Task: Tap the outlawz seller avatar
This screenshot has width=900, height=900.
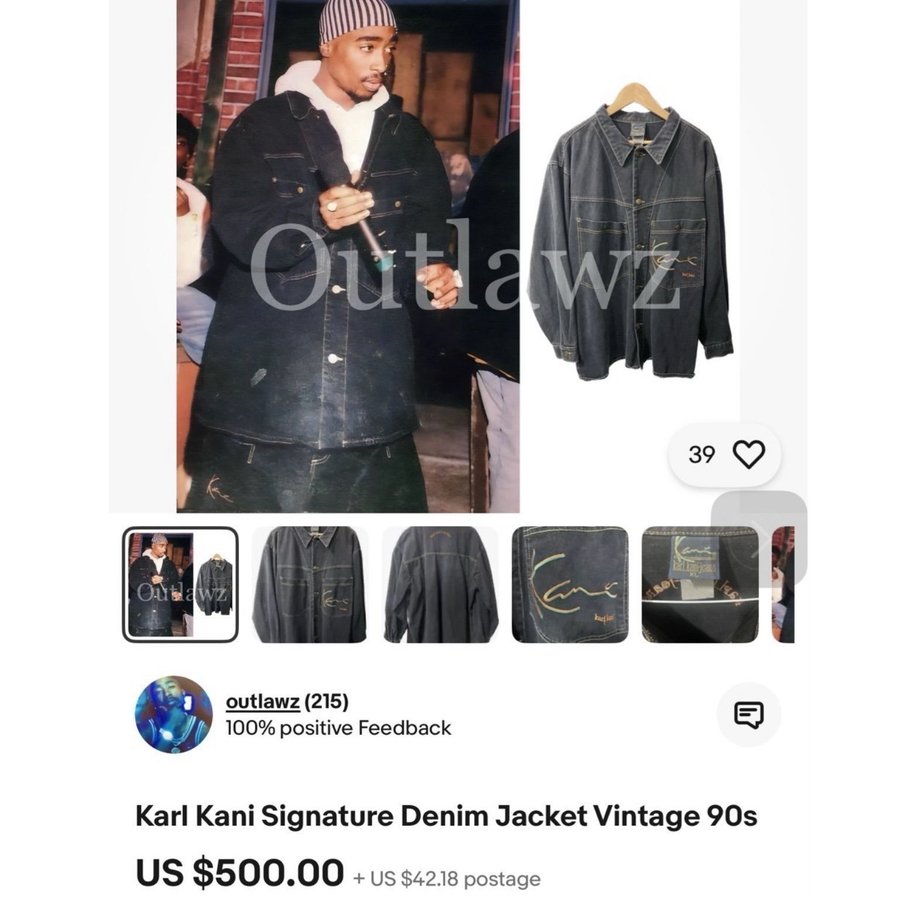Action: click(x=174, y=714)
